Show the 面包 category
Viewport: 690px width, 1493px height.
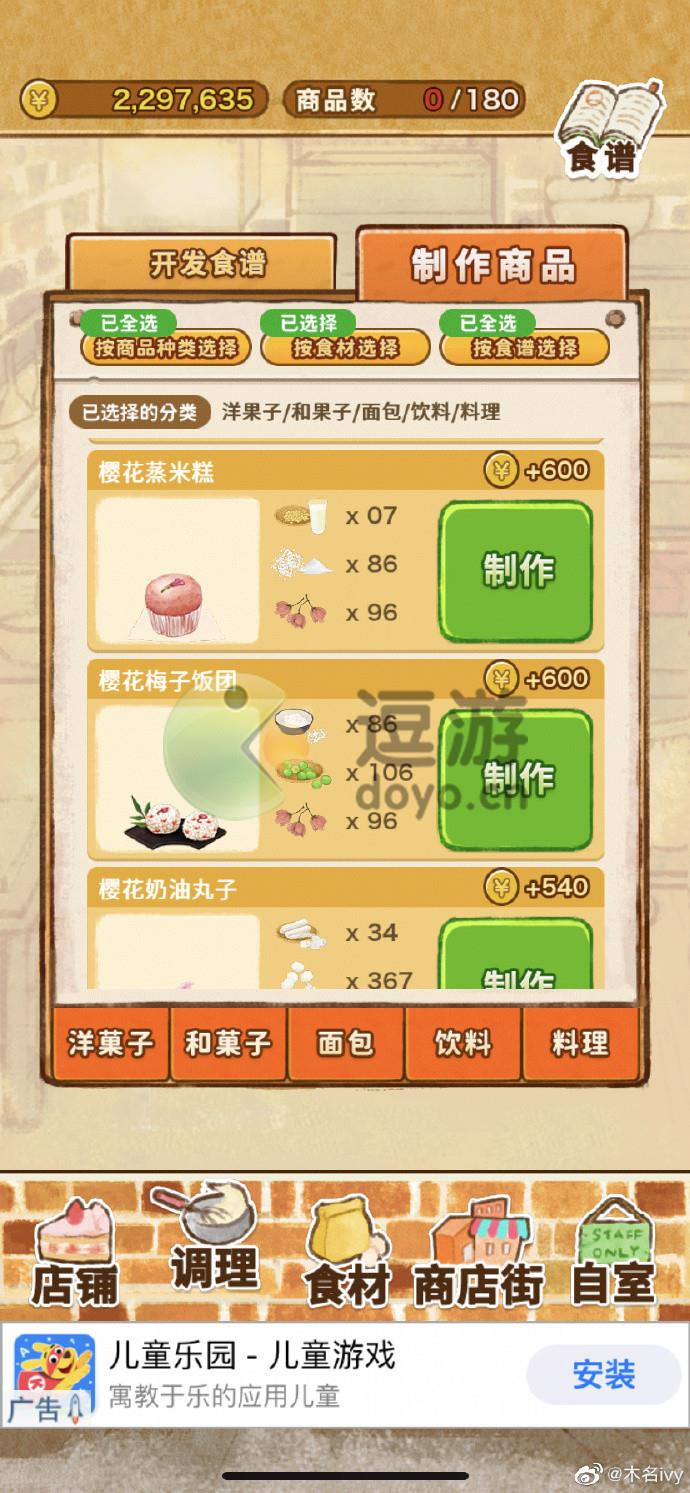(x=346, y=1044)
